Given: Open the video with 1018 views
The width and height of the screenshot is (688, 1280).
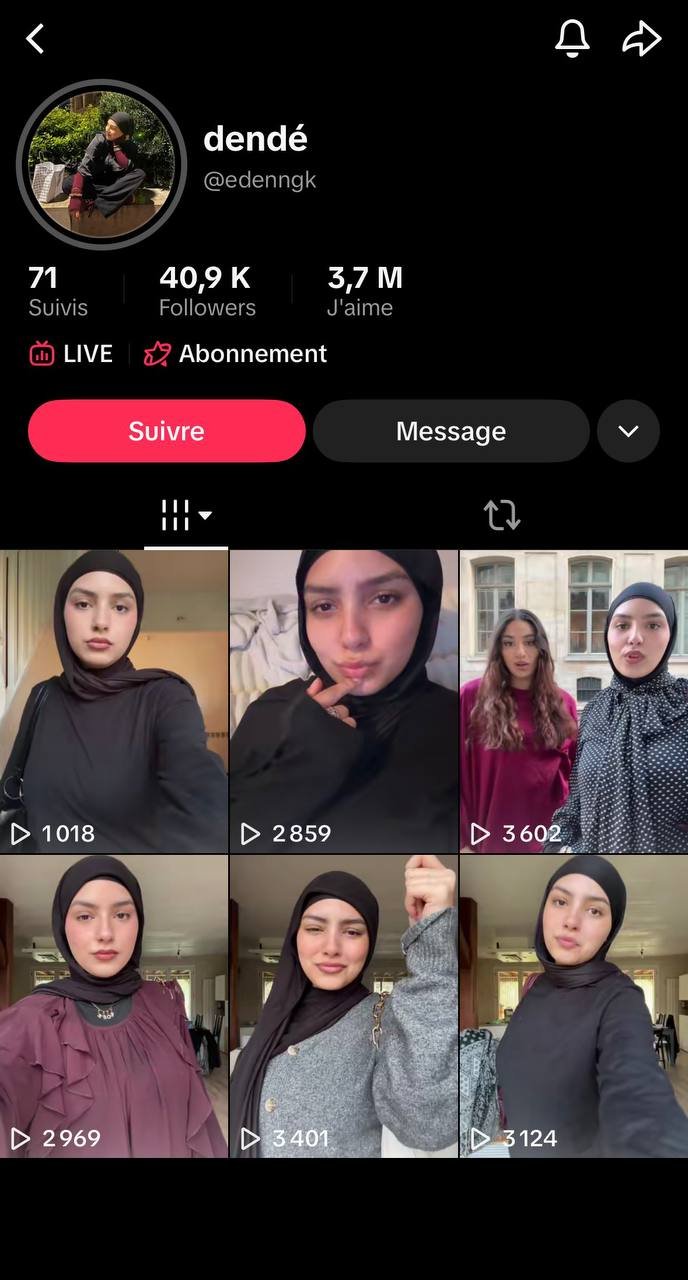Looking at the screenshot, I should click(x=114, y=700).
